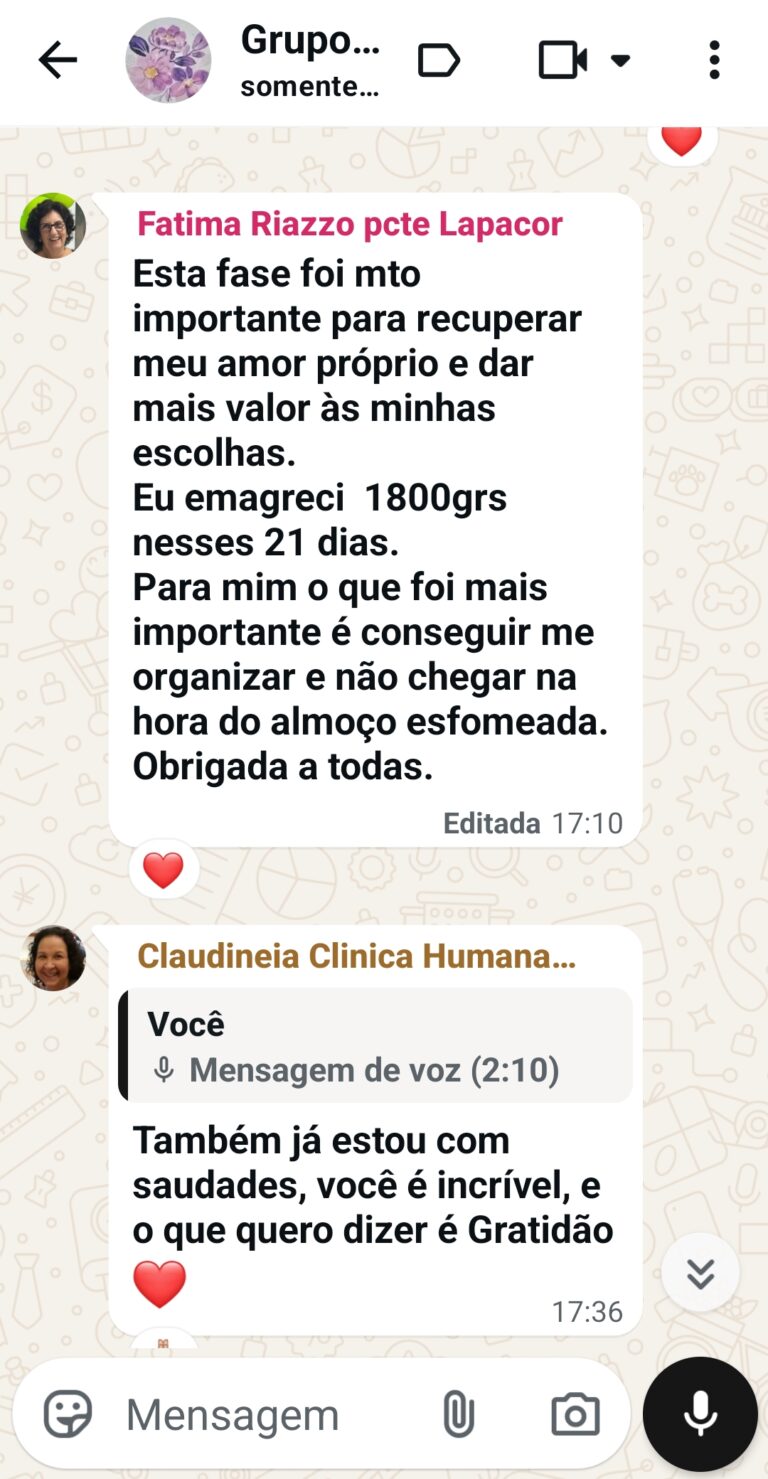Tap the microphone to record voice message
The width and height of the screenshot is (768, 1479).
(700, 1415)
